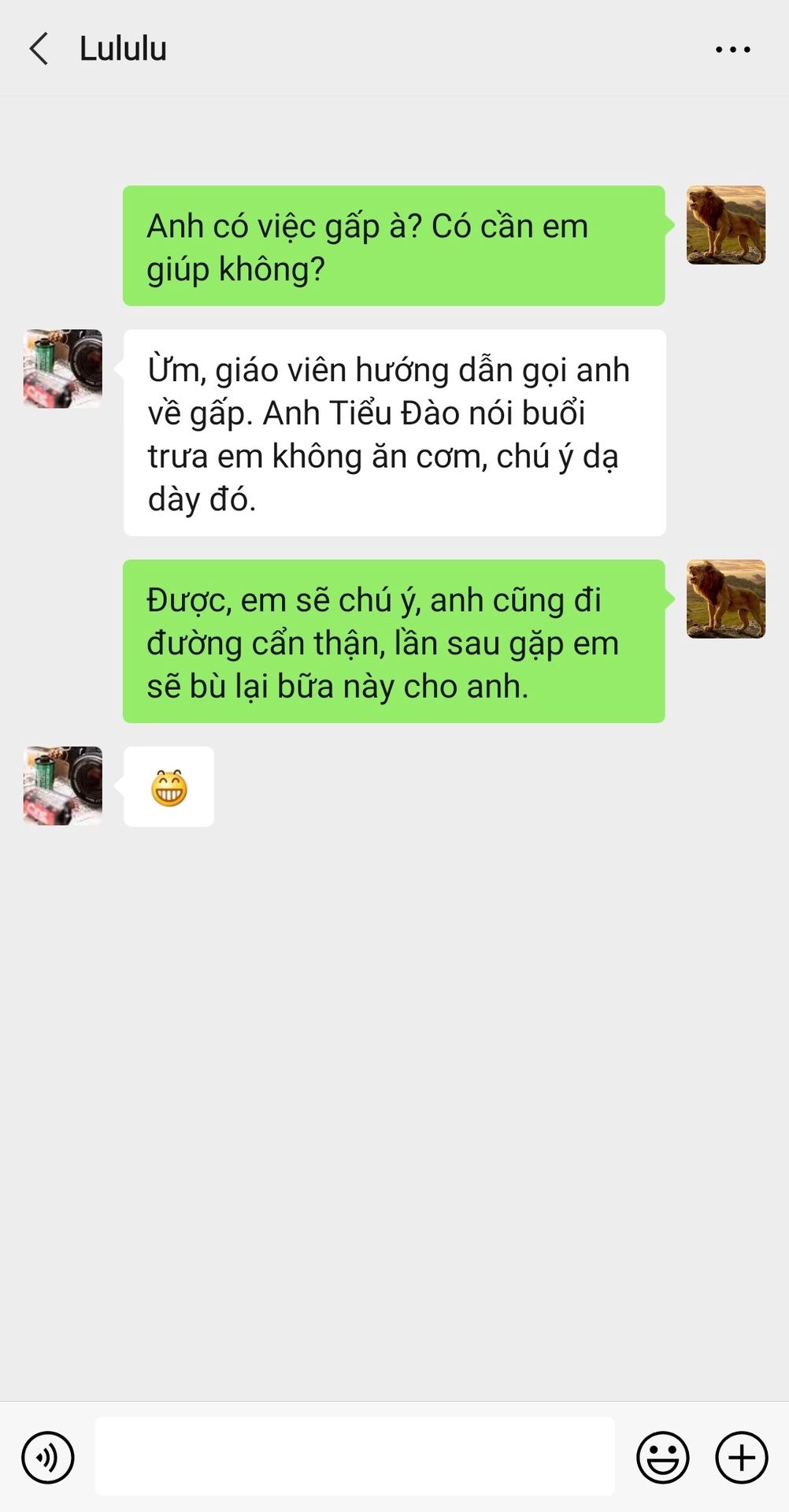Image resolution: width=789 pixels, height=1512 pixels.
Task: Focus the message text field
Action: (354, 1456)
